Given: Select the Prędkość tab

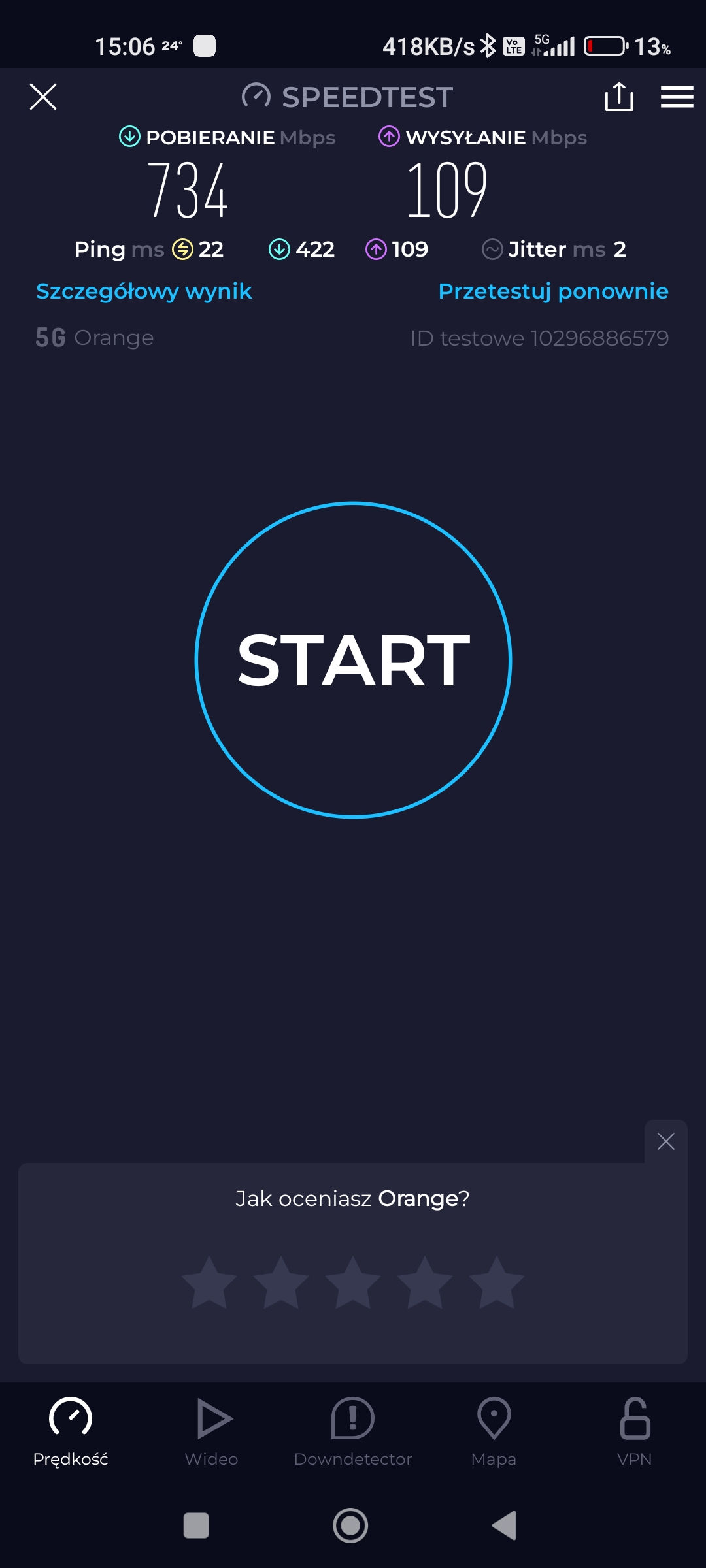Looking at the screenshot, I should [71, 1432].
